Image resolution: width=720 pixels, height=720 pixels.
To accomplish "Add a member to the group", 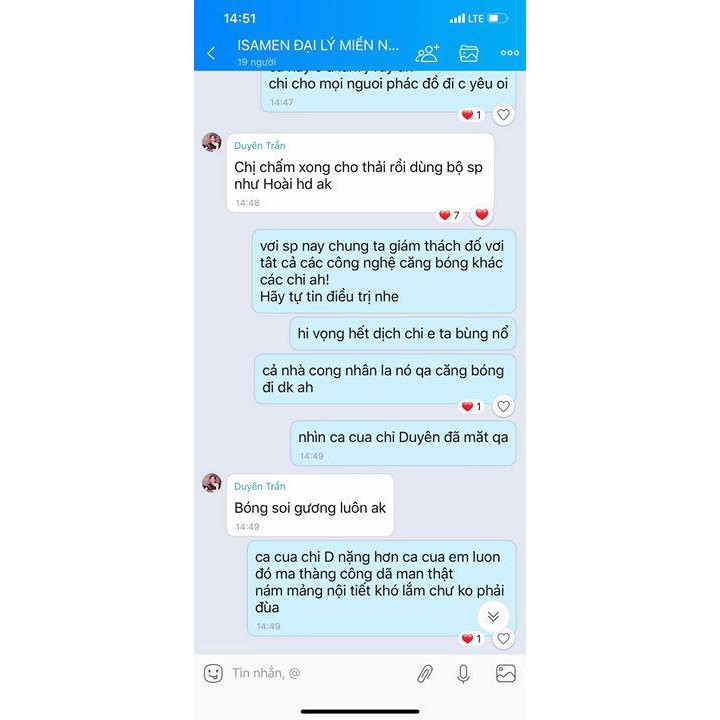I will click(427, 53).
